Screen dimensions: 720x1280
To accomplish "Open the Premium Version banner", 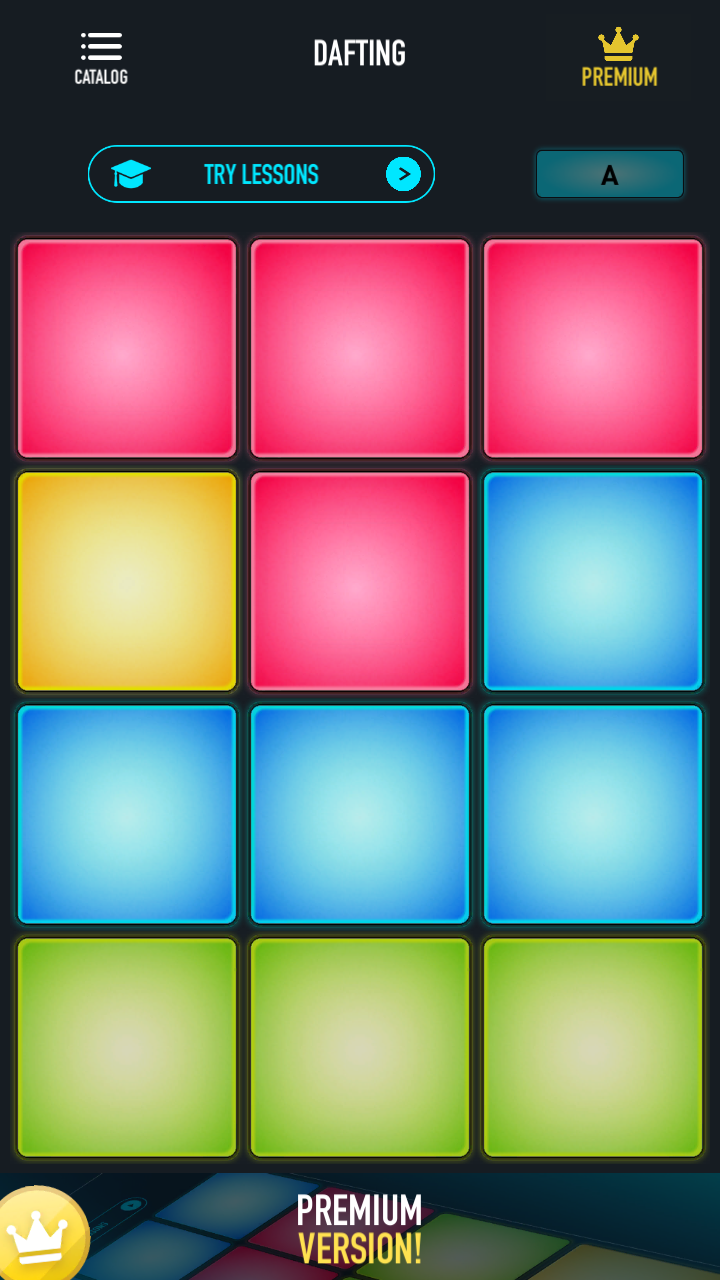I will (360, 1227).
